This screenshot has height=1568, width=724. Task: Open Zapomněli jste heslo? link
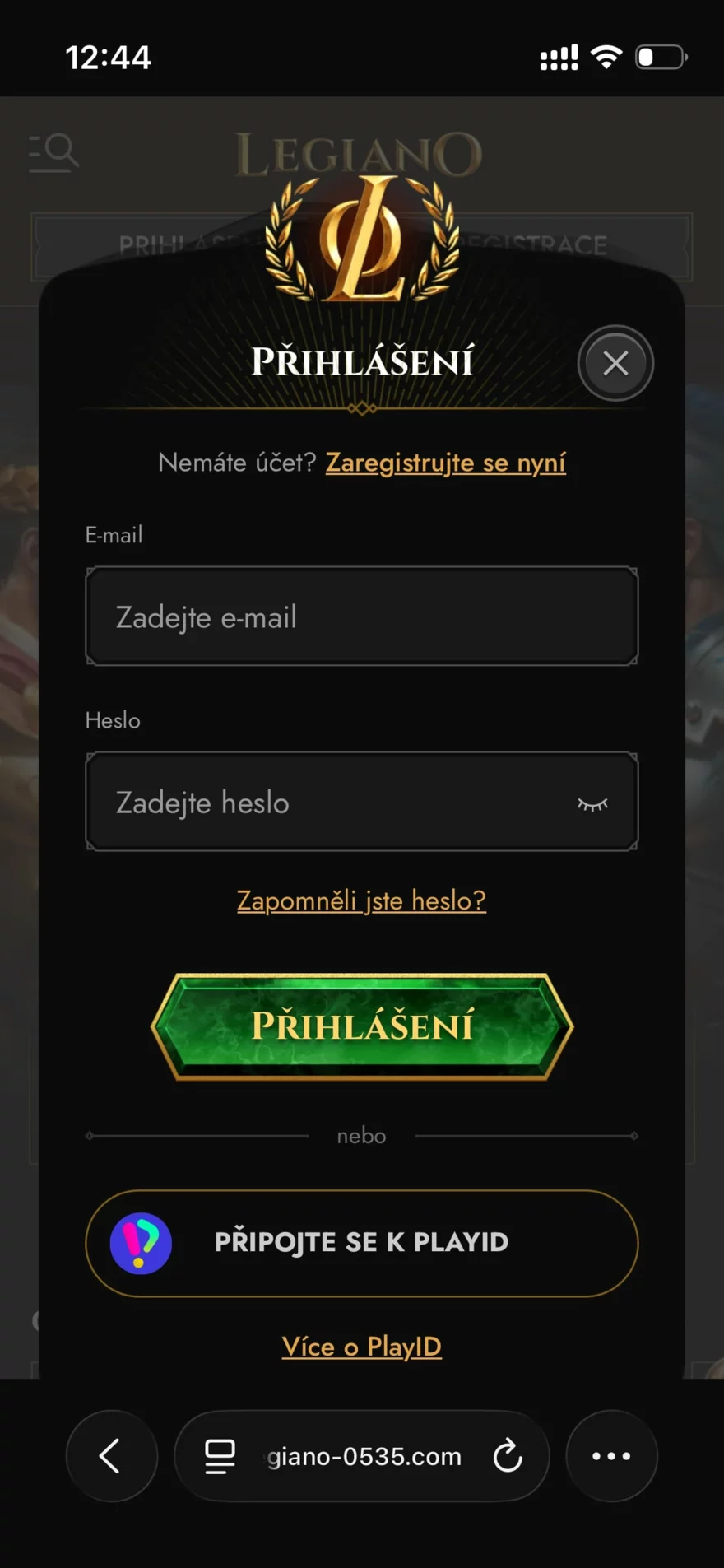tap(361, 900)
